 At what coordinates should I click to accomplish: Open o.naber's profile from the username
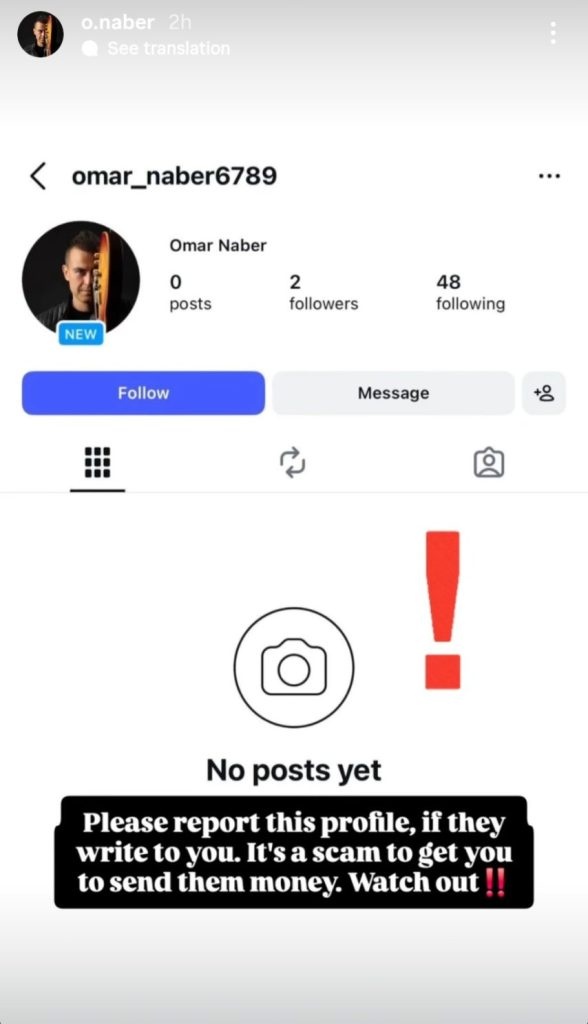[x=118, y=22]
